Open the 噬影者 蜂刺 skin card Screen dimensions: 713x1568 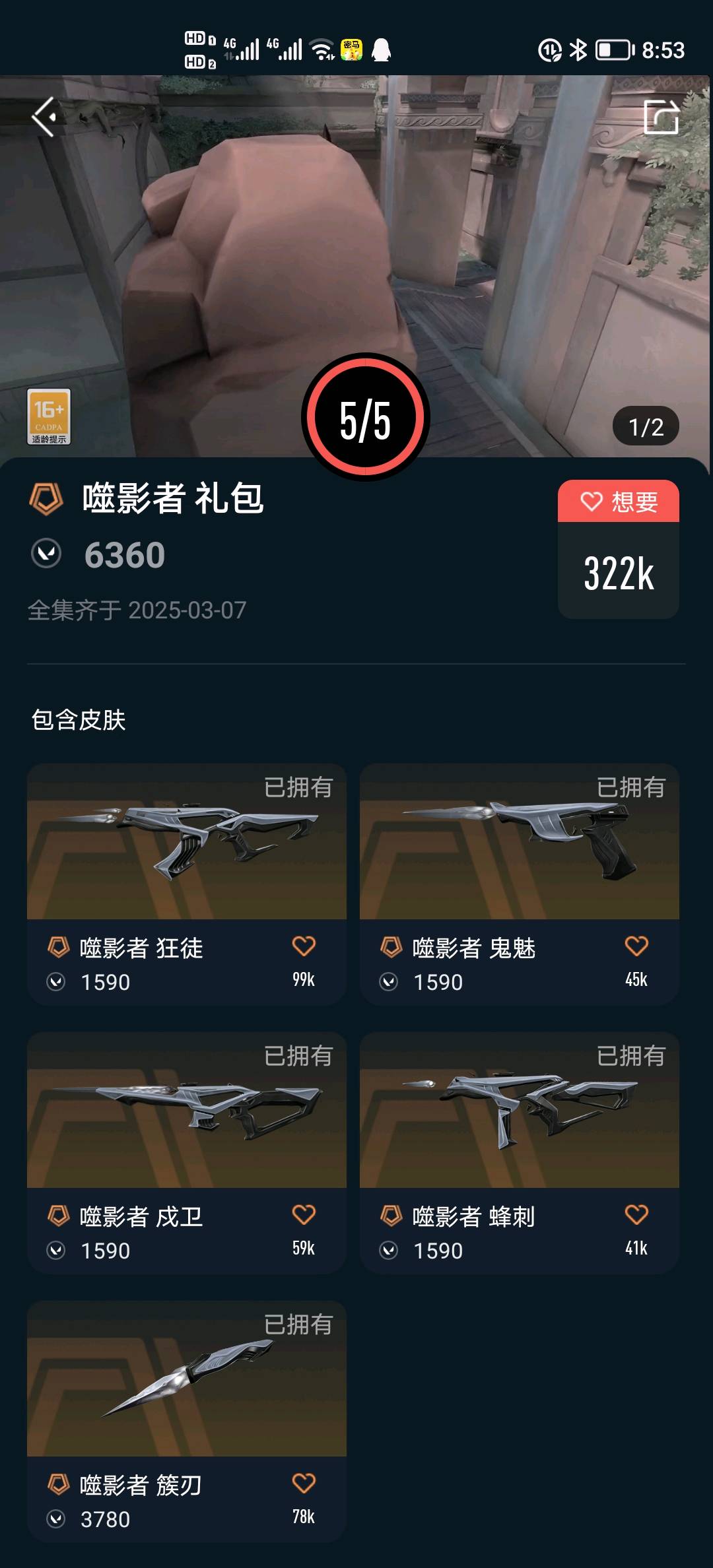click(x=519, y=1111)
